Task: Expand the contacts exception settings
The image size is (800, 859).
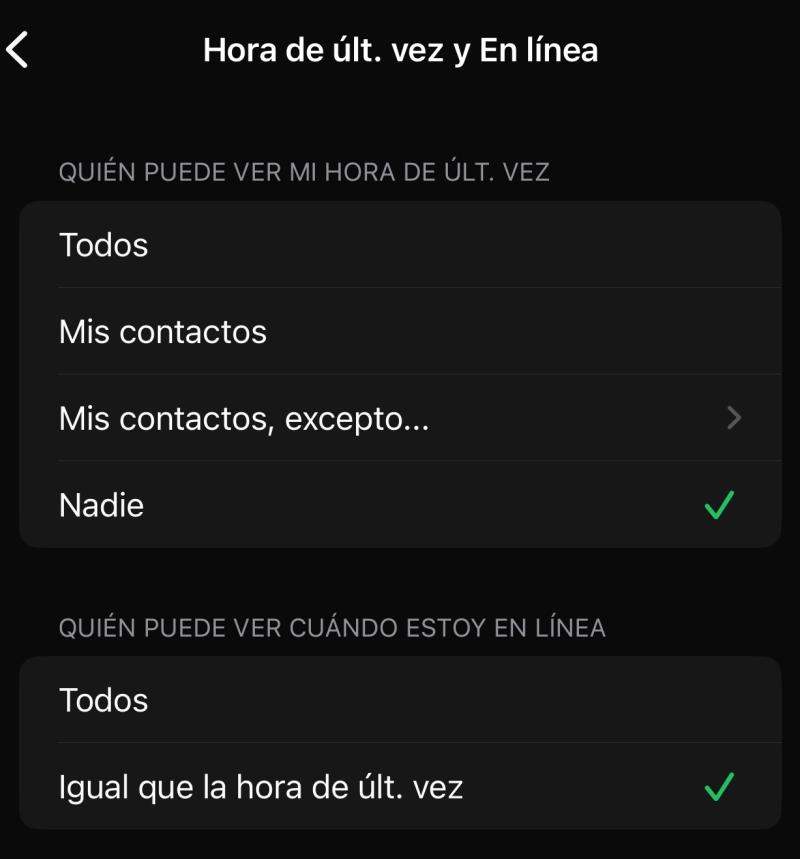Action: click(x=400, y=418)
